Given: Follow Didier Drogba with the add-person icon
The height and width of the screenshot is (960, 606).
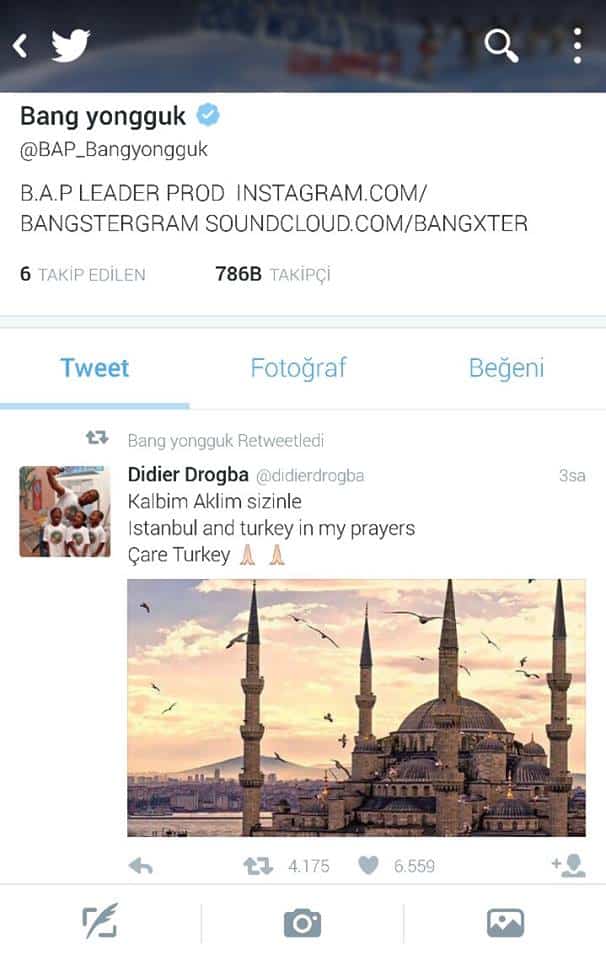Looking at the screenshot, I should pos(567,866).
